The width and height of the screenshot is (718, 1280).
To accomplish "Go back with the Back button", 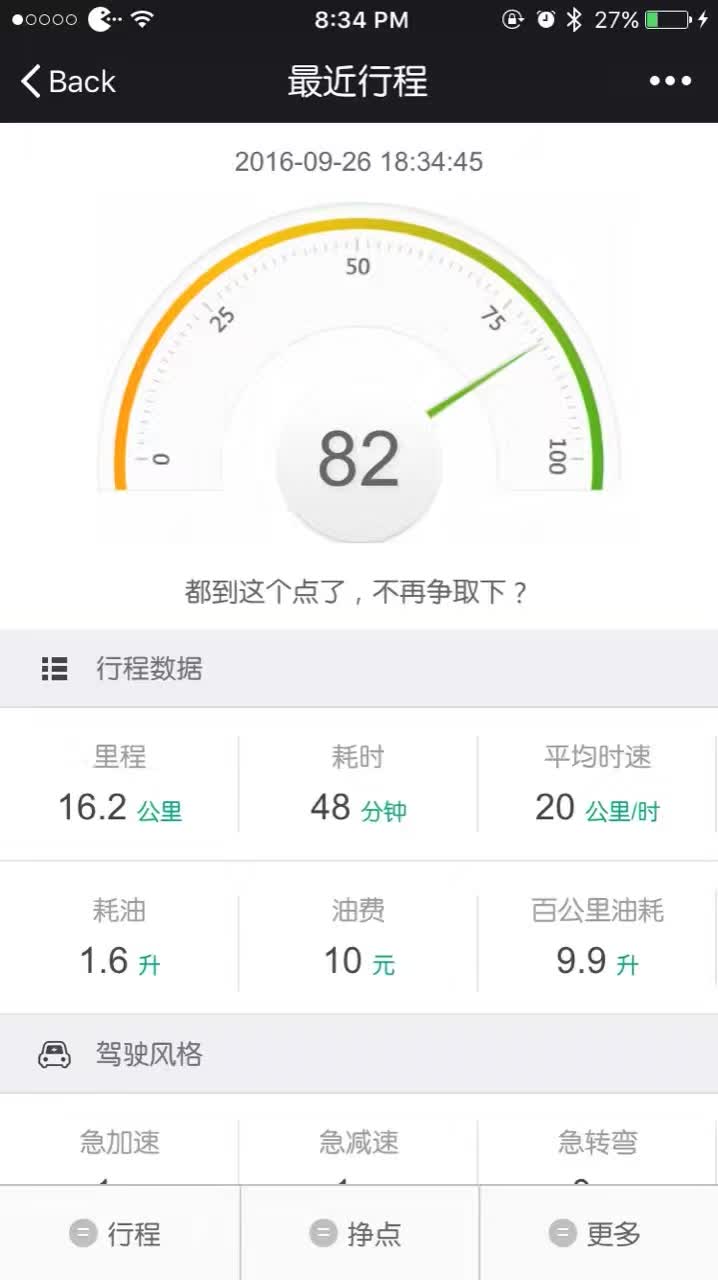I will click(68, 81).
